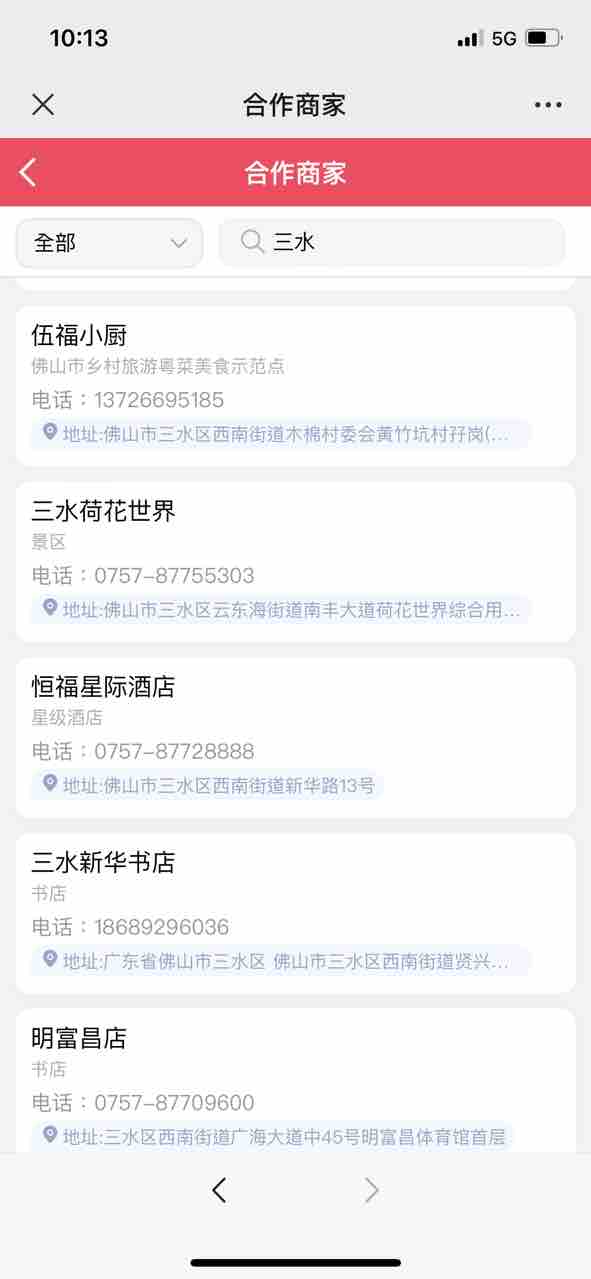The width and height of the screenshot is (591, 1279).
Task: Open the three-dot overflow menu
Action: pyautogui.click(x=548, y=105)
